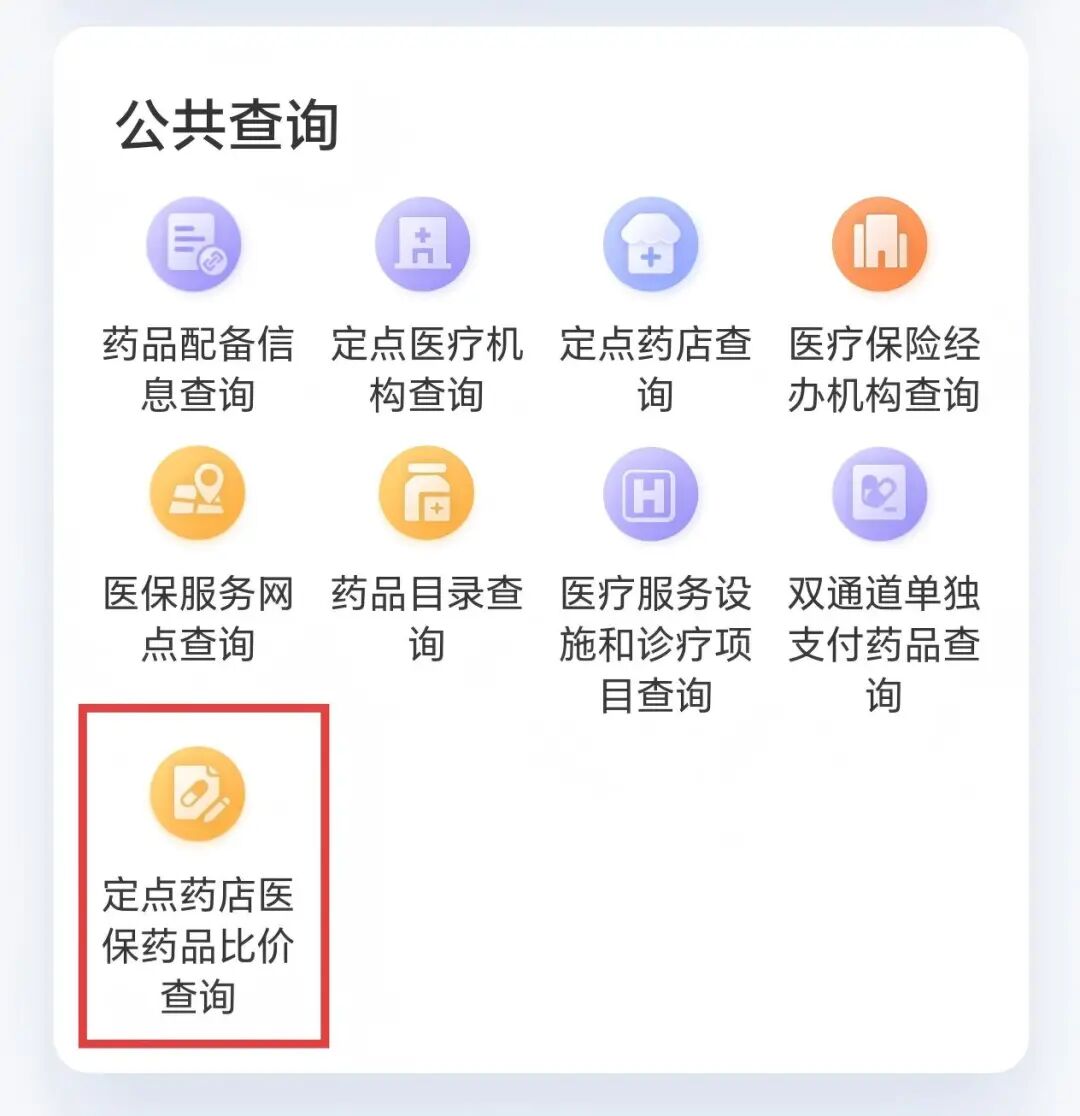
Task: Select 定点药店查询
Action: 653,245
